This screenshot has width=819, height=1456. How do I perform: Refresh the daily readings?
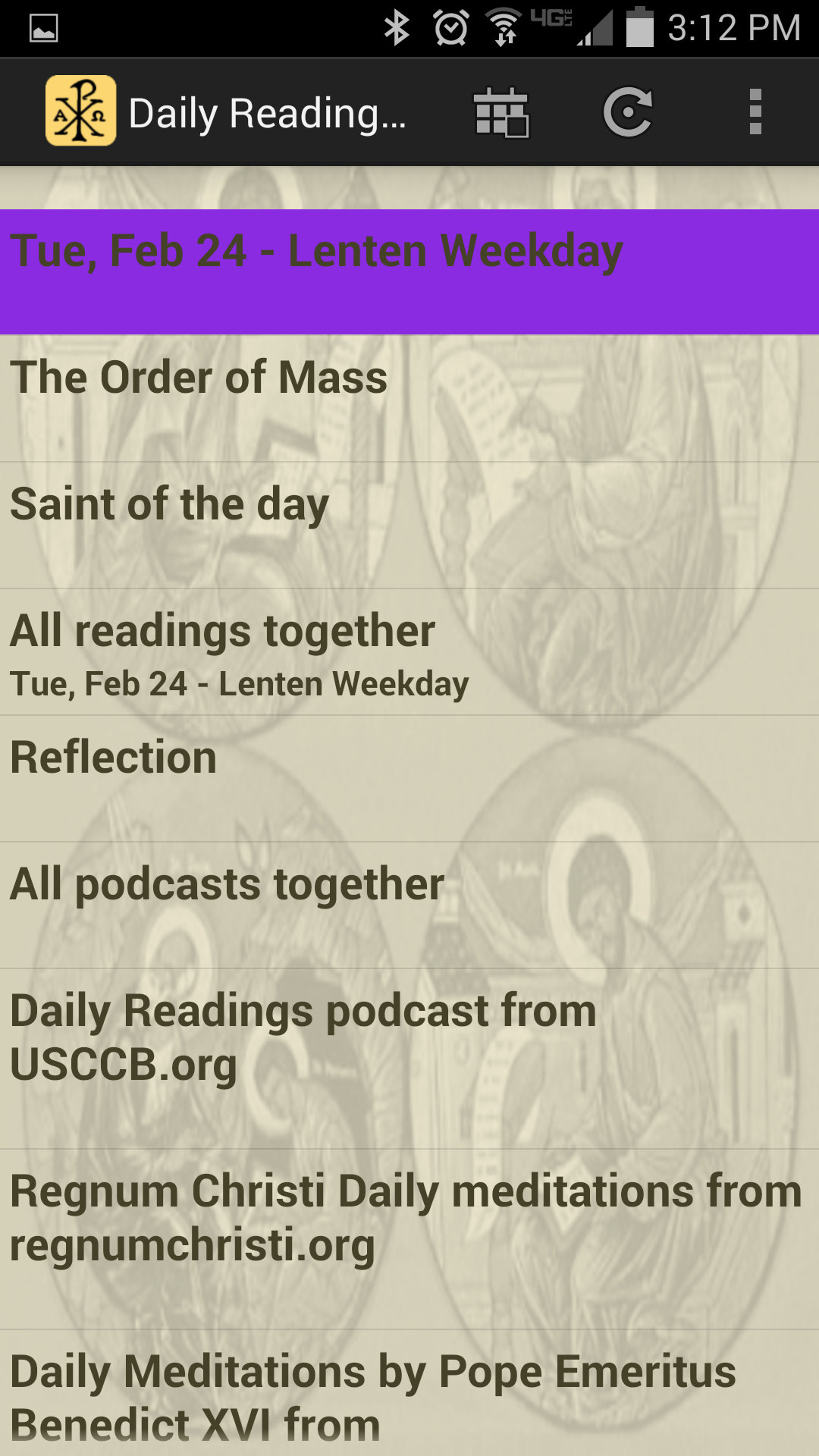[628, 113]
